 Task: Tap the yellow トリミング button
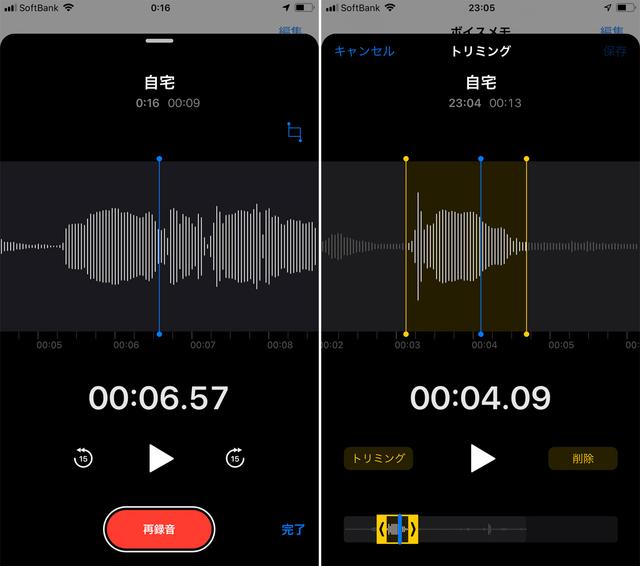(379, 458)
